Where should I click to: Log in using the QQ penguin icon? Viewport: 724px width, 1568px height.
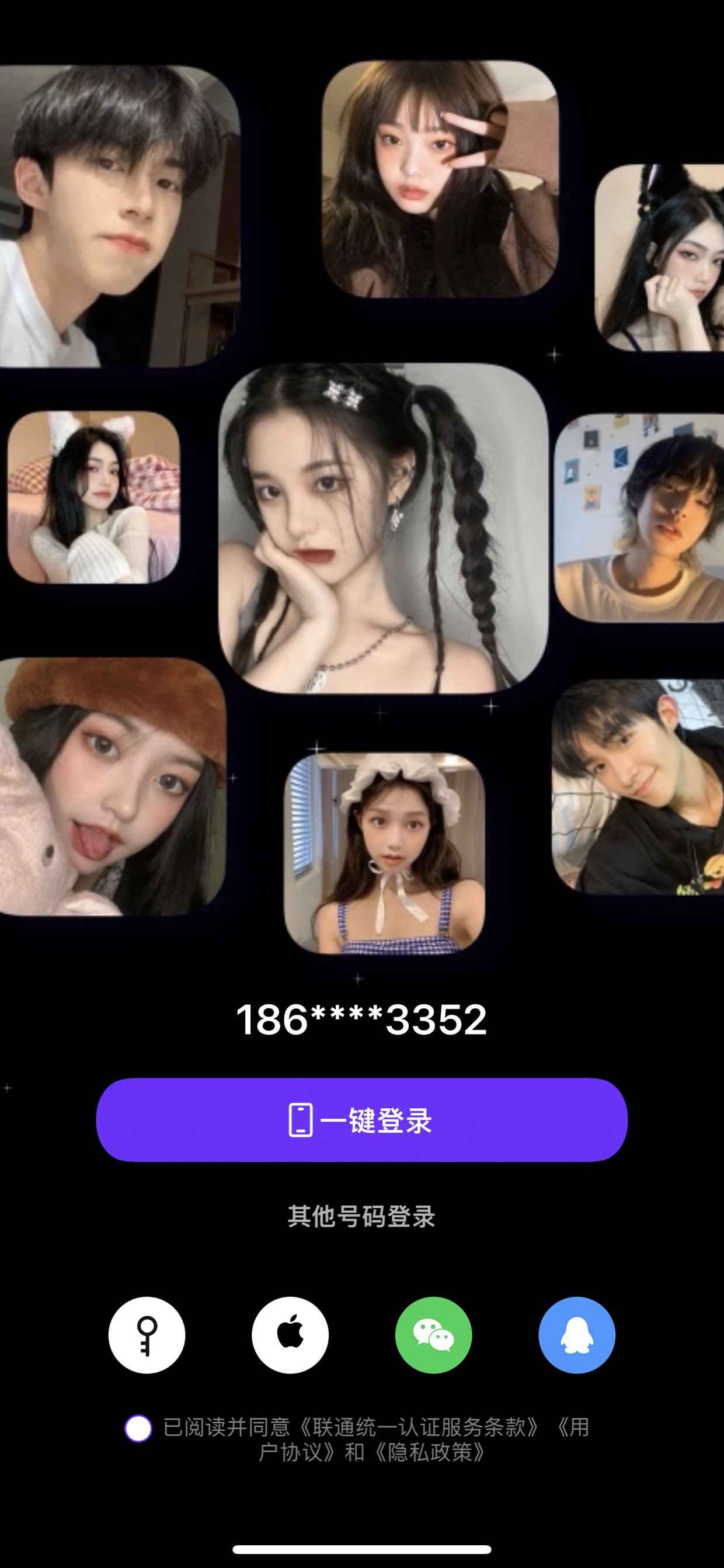(x=577, y=1335)
